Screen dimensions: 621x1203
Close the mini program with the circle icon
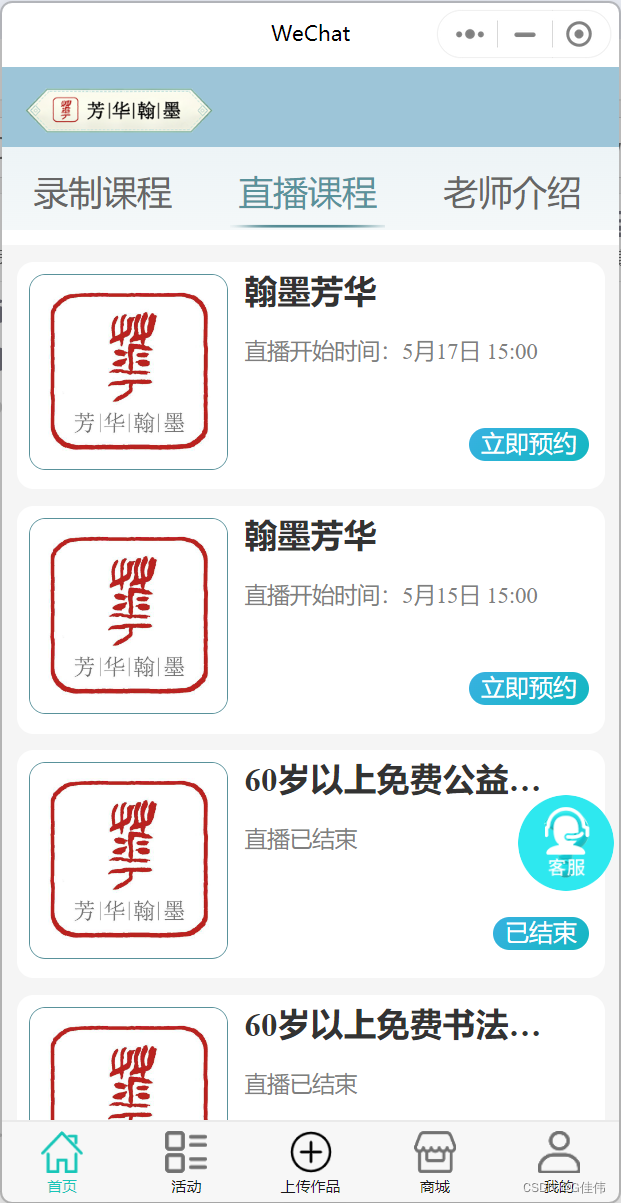click(x=579, y=34)
